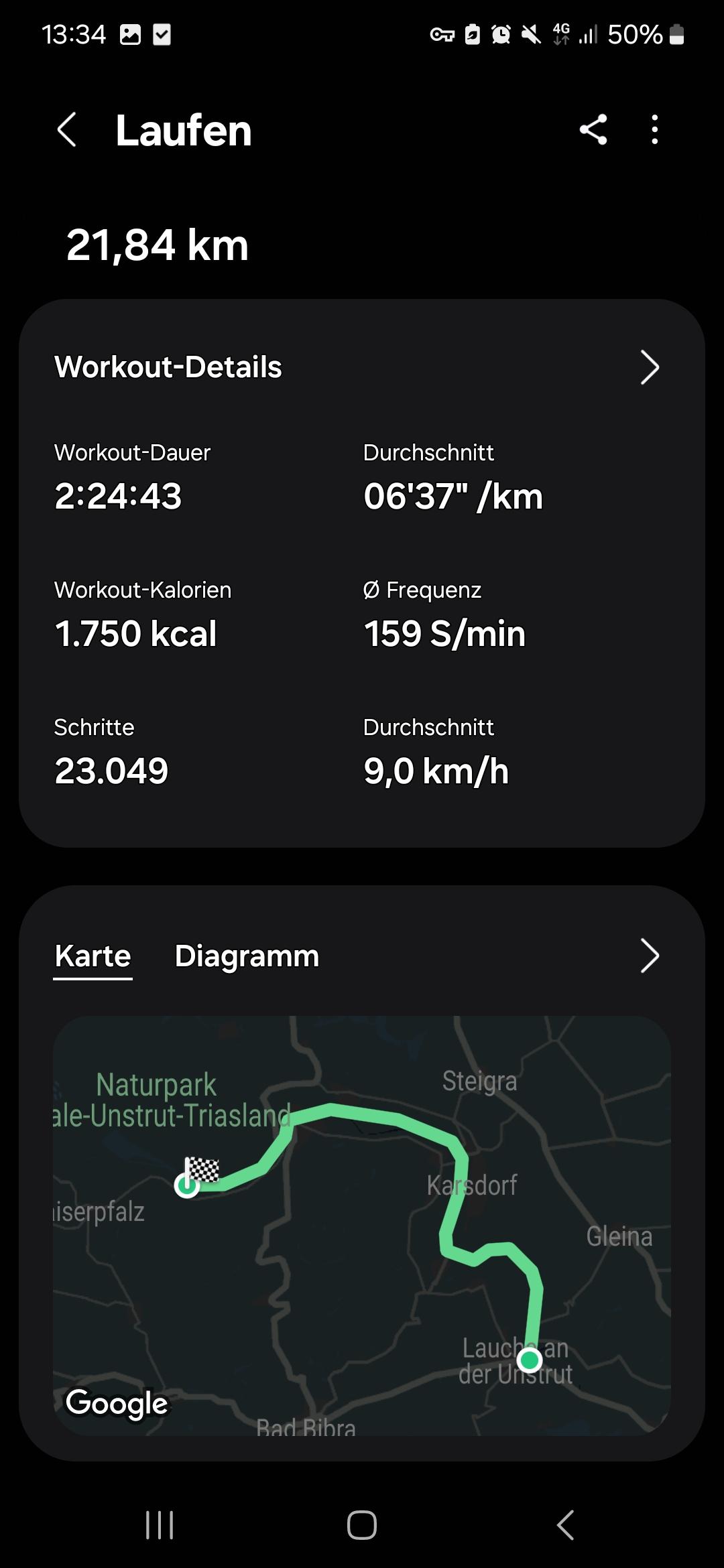Open the running route map
This screenshot has width=724, height=1568.
tap(362, 1225)
